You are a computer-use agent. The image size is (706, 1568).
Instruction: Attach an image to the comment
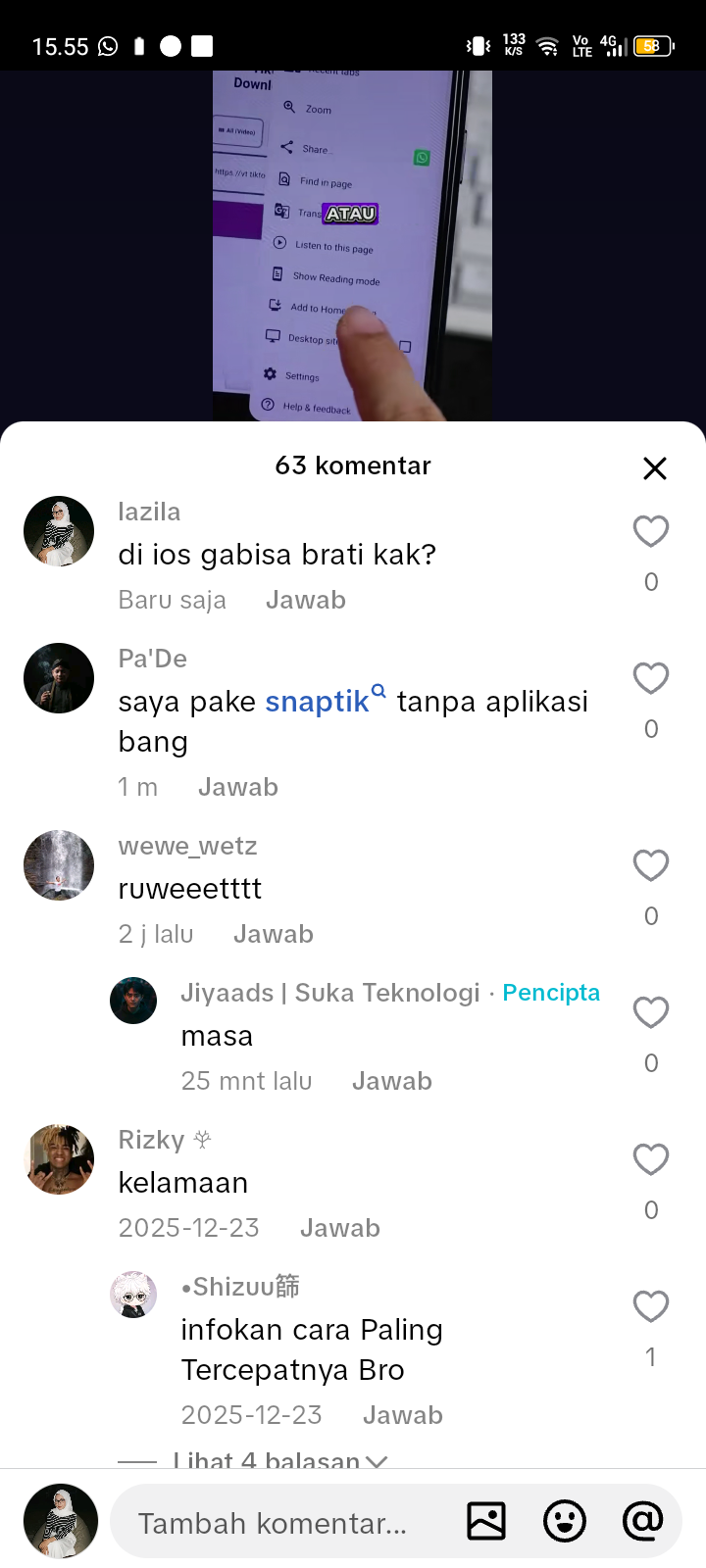[x=486, y=1522]
